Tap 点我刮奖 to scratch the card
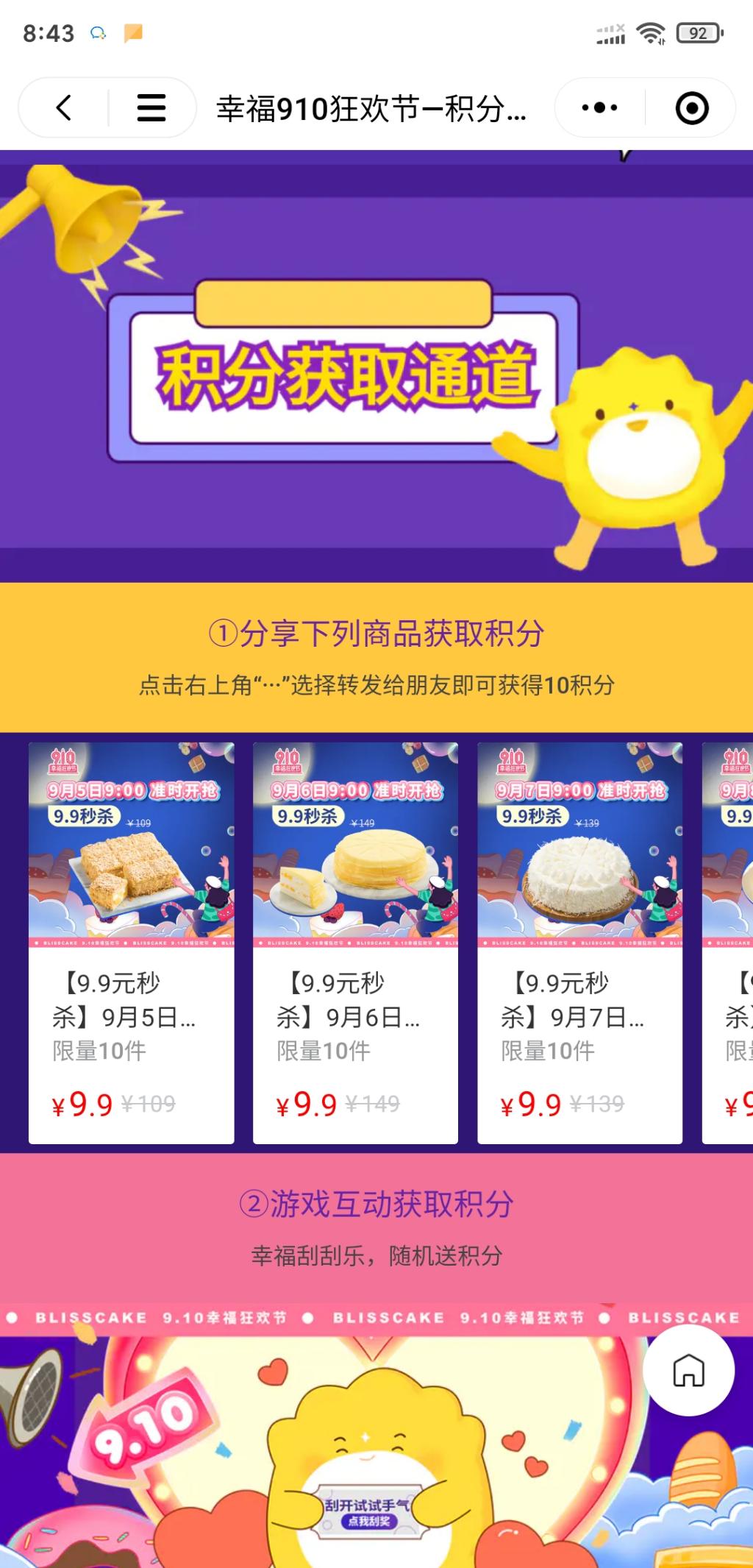 point(369,1521)
